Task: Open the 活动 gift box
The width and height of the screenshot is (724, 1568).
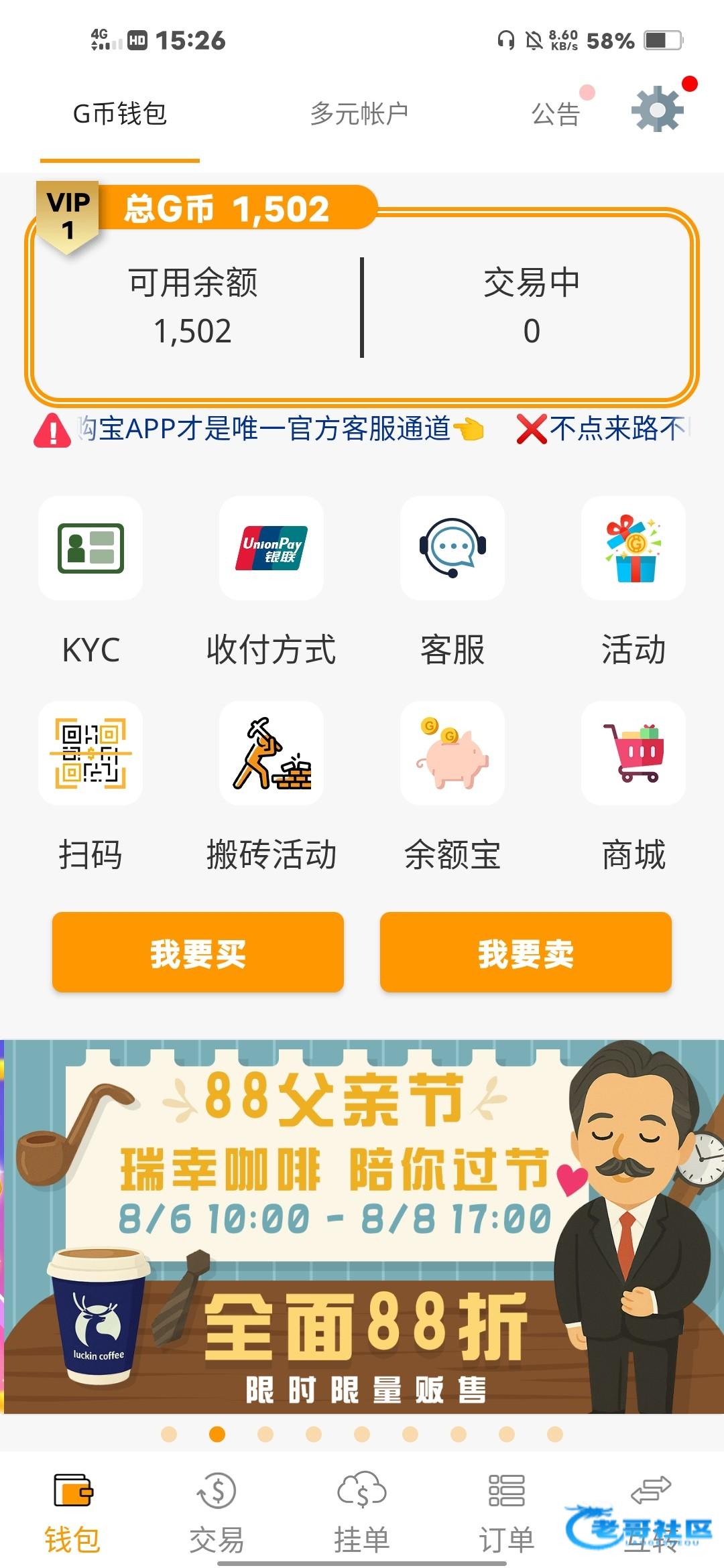Action: pos(633,549)
